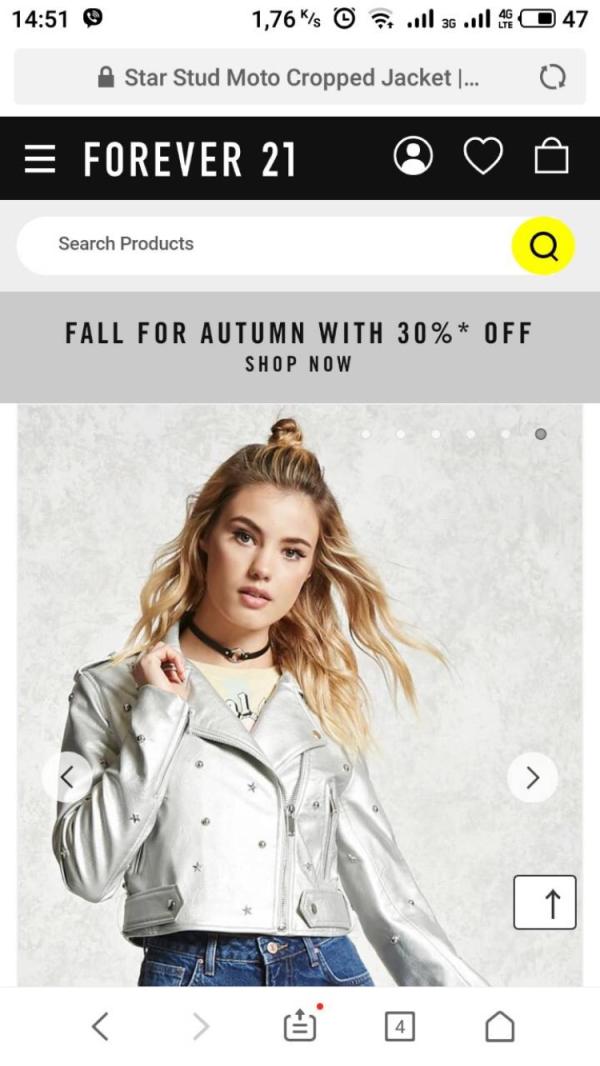Show the next product image
600x1066 pixels.
(x=533, y=777)
